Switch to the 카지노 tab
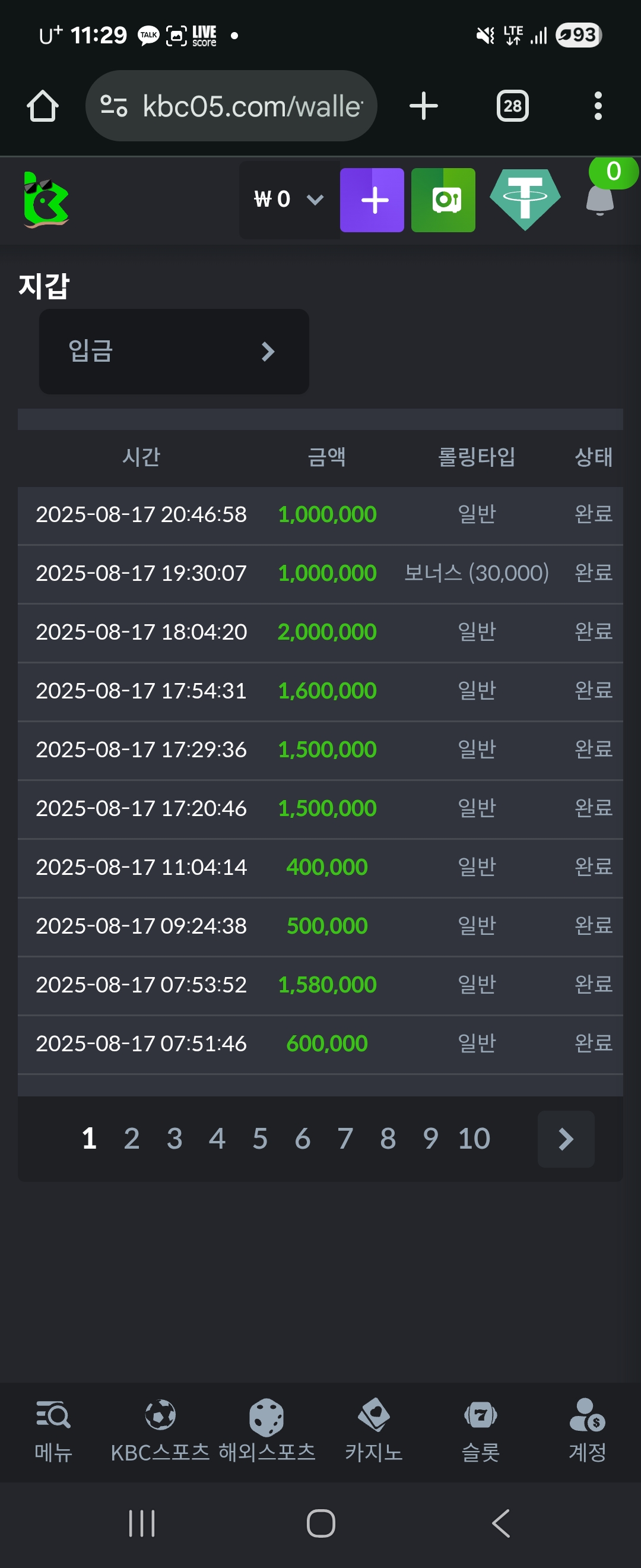The image size is (641, 1568). coord(373,1431)
